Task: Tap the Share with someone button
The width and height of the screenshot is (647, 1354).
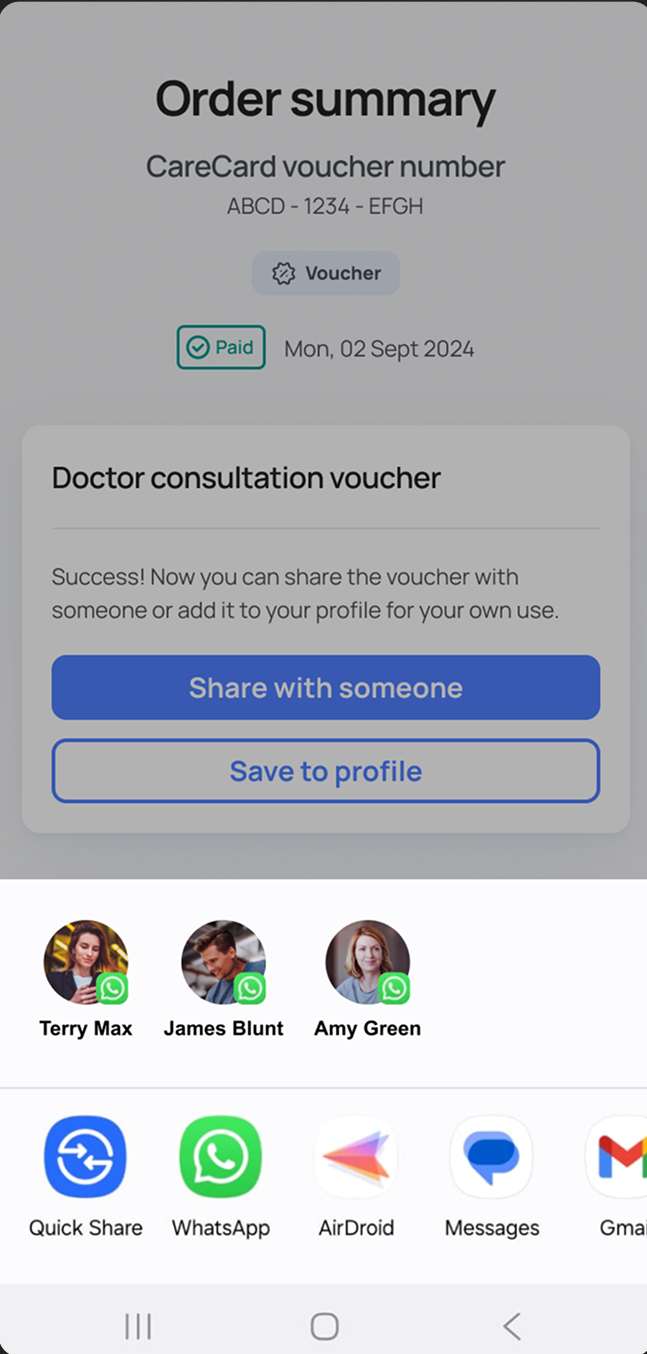Action: (325, 688)
